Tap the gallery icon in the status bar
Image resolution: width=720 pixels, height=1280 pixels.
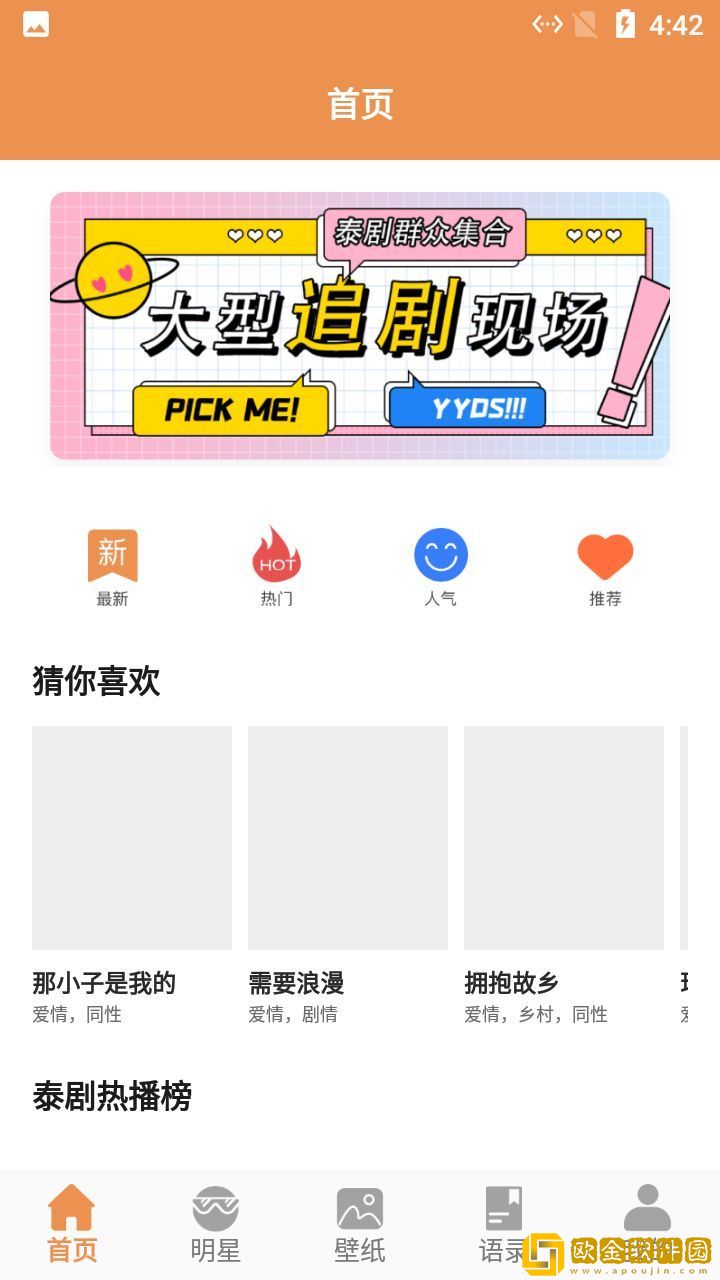coord(36,25)
